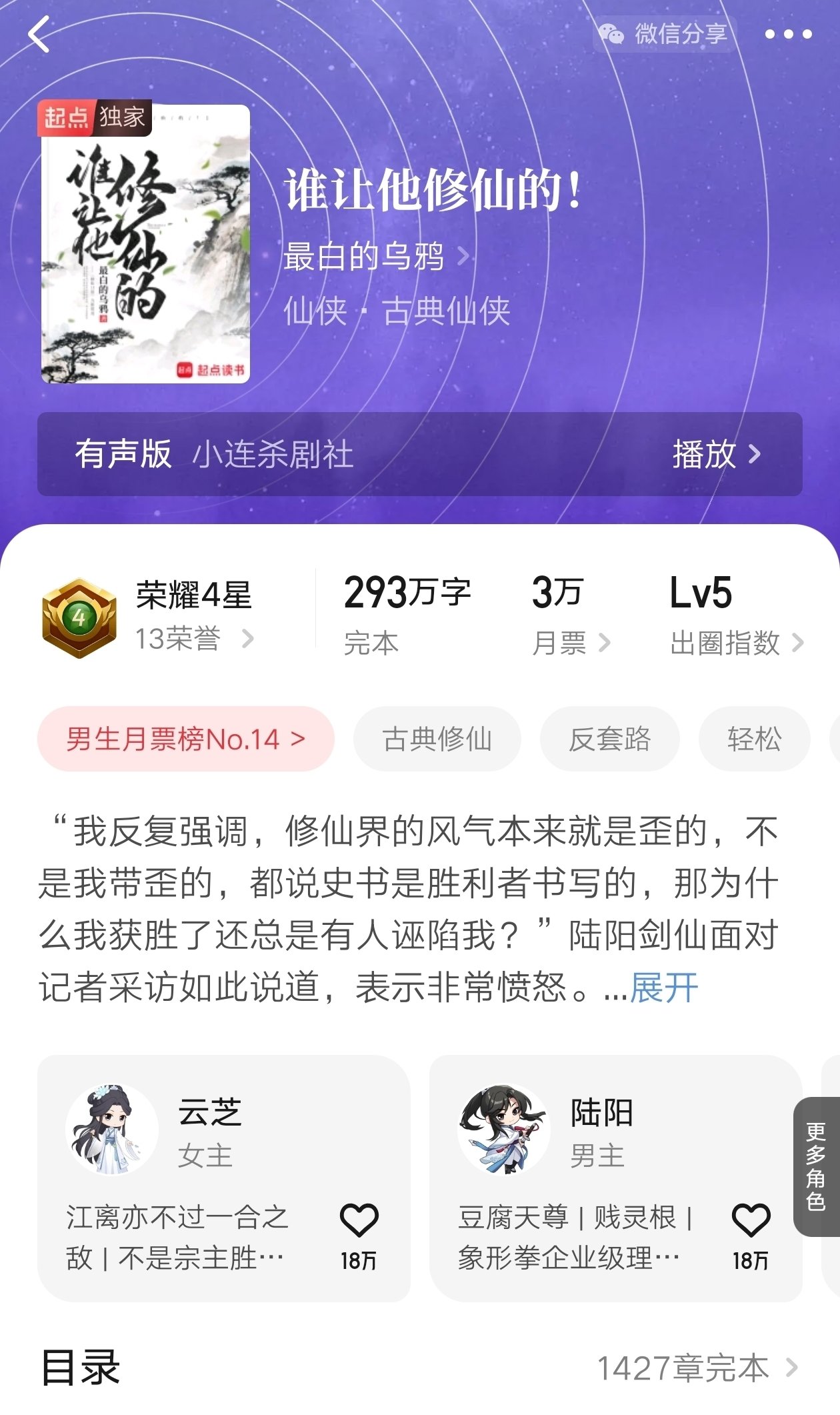Go back with the top-left arrow

[x=40, y=35]
